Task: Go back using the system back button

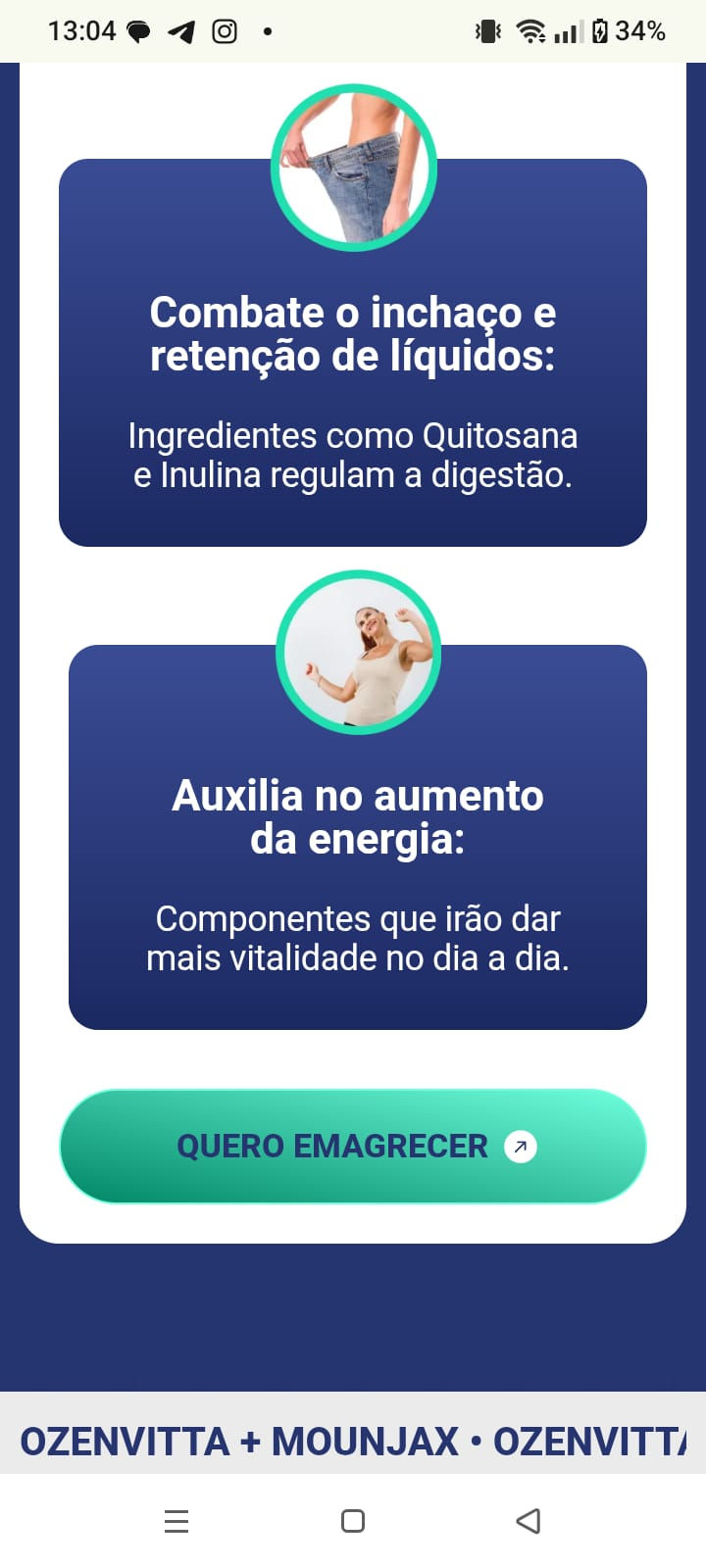Action: click(x=529, y=1521)
